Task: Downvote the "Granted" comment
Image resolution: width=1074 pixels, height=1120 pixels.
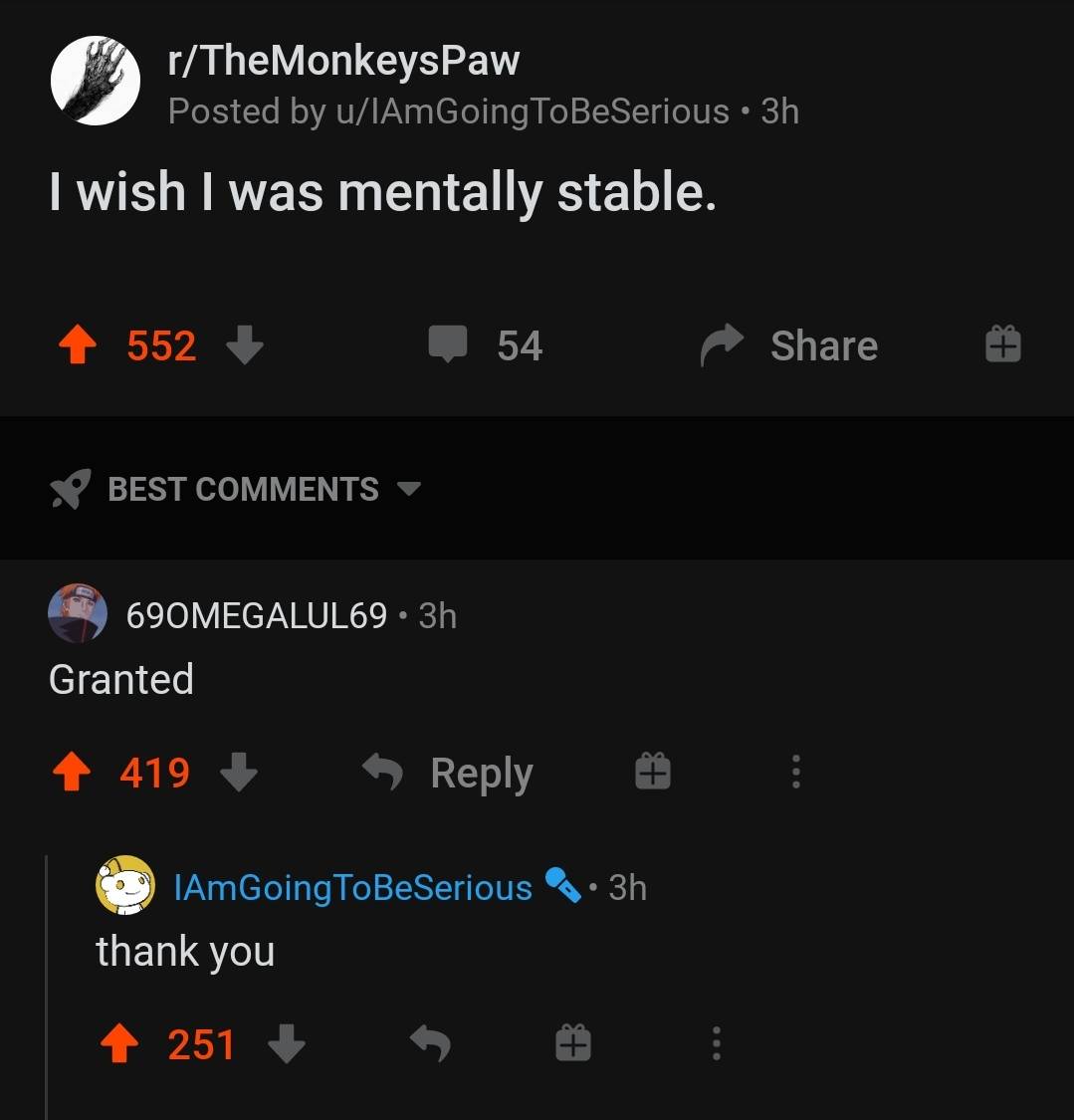Action: point(238,772)
